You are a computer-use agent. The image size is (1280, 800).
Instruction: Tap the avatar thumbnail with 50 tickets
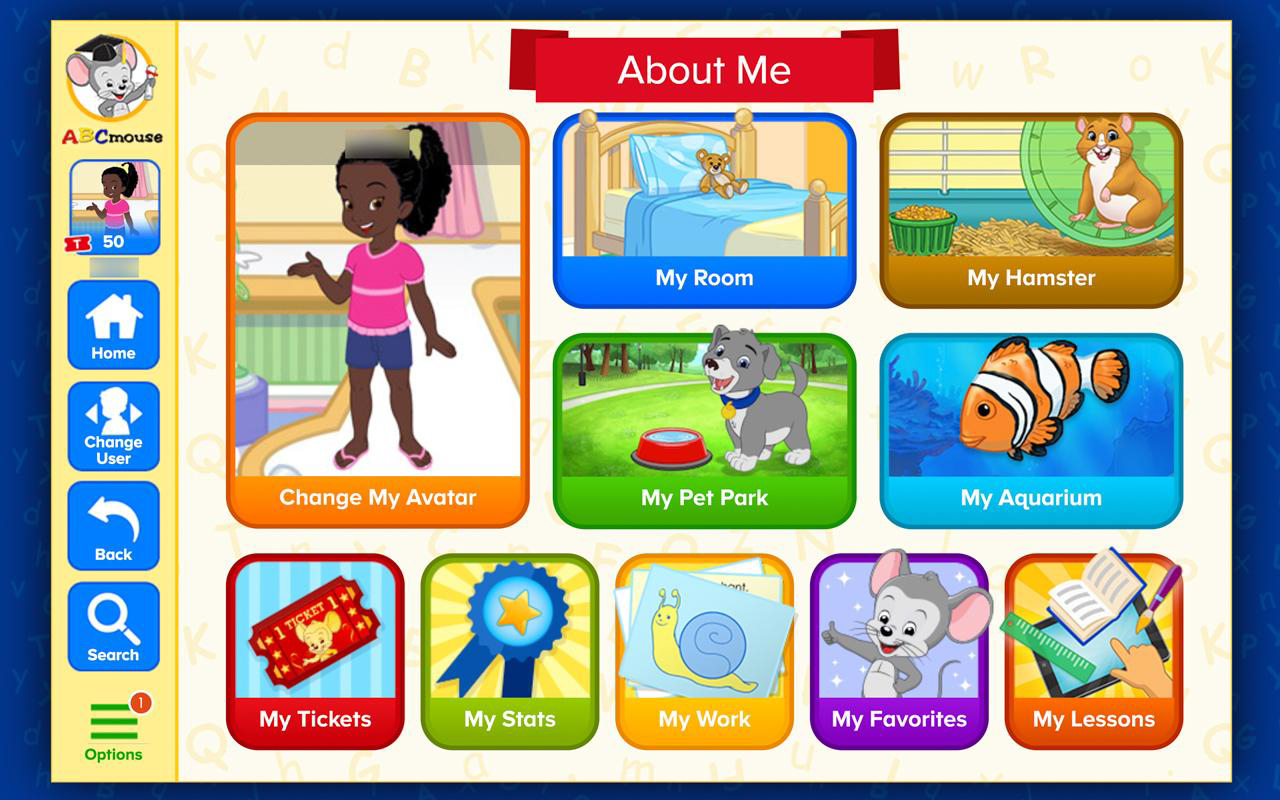coord(113,206)
